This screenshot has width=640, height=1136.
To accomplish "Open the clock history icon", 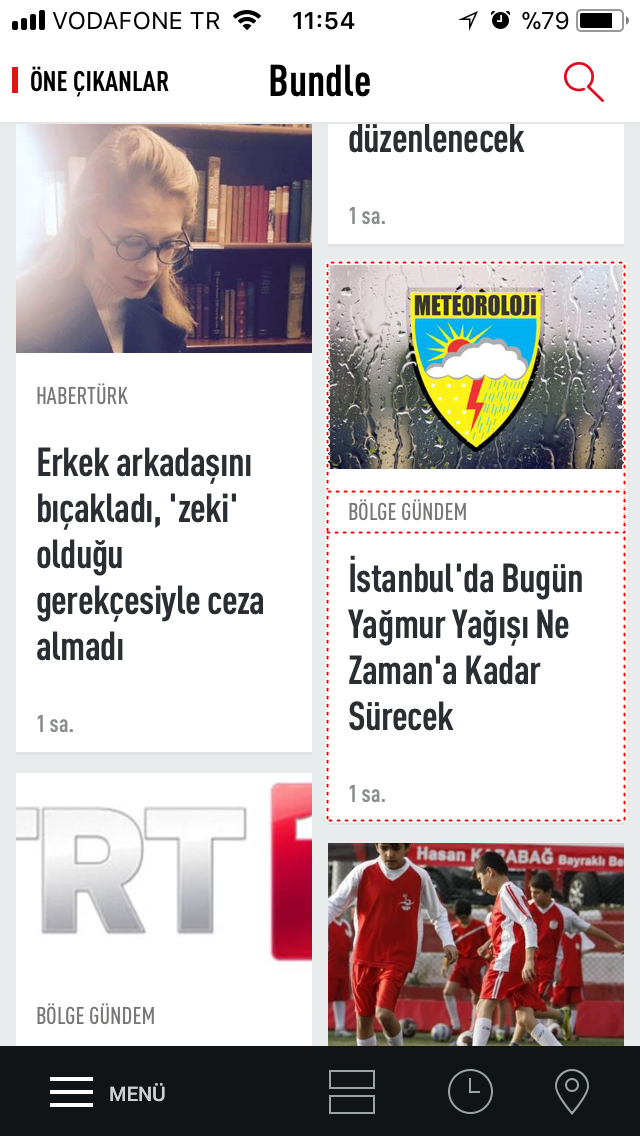I will point(470,1092).
